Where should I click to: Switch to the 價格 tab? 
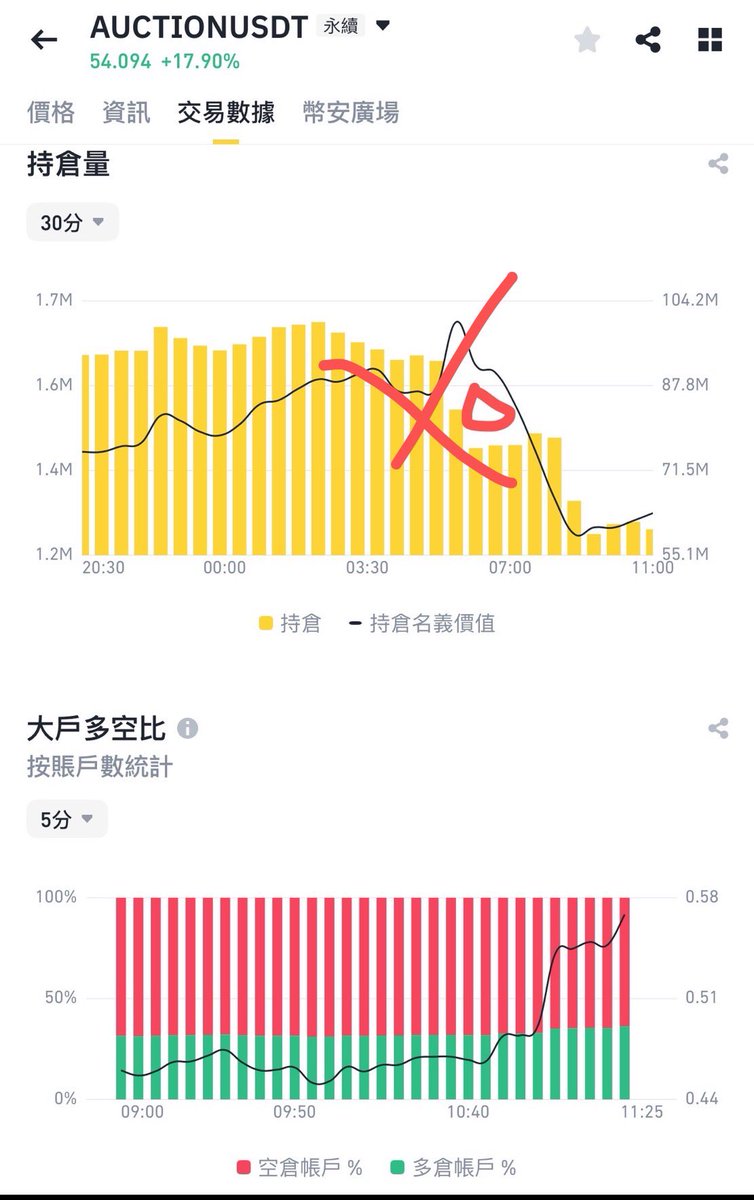pyautogui.click(x=51, y=113)
